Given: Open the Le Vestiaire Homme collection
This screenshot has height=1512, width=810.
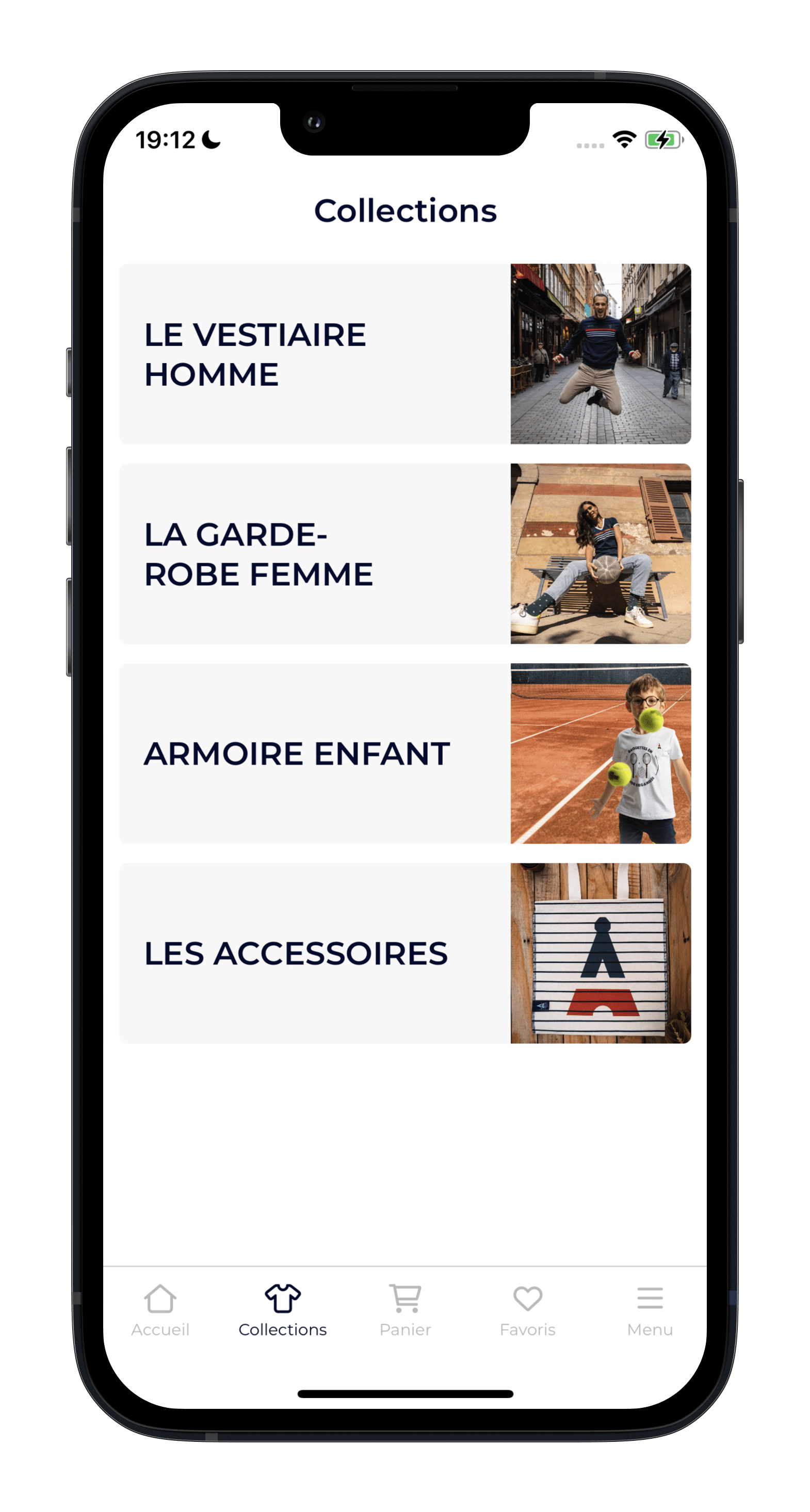Looking at the screenshot, I should point(404,354).
